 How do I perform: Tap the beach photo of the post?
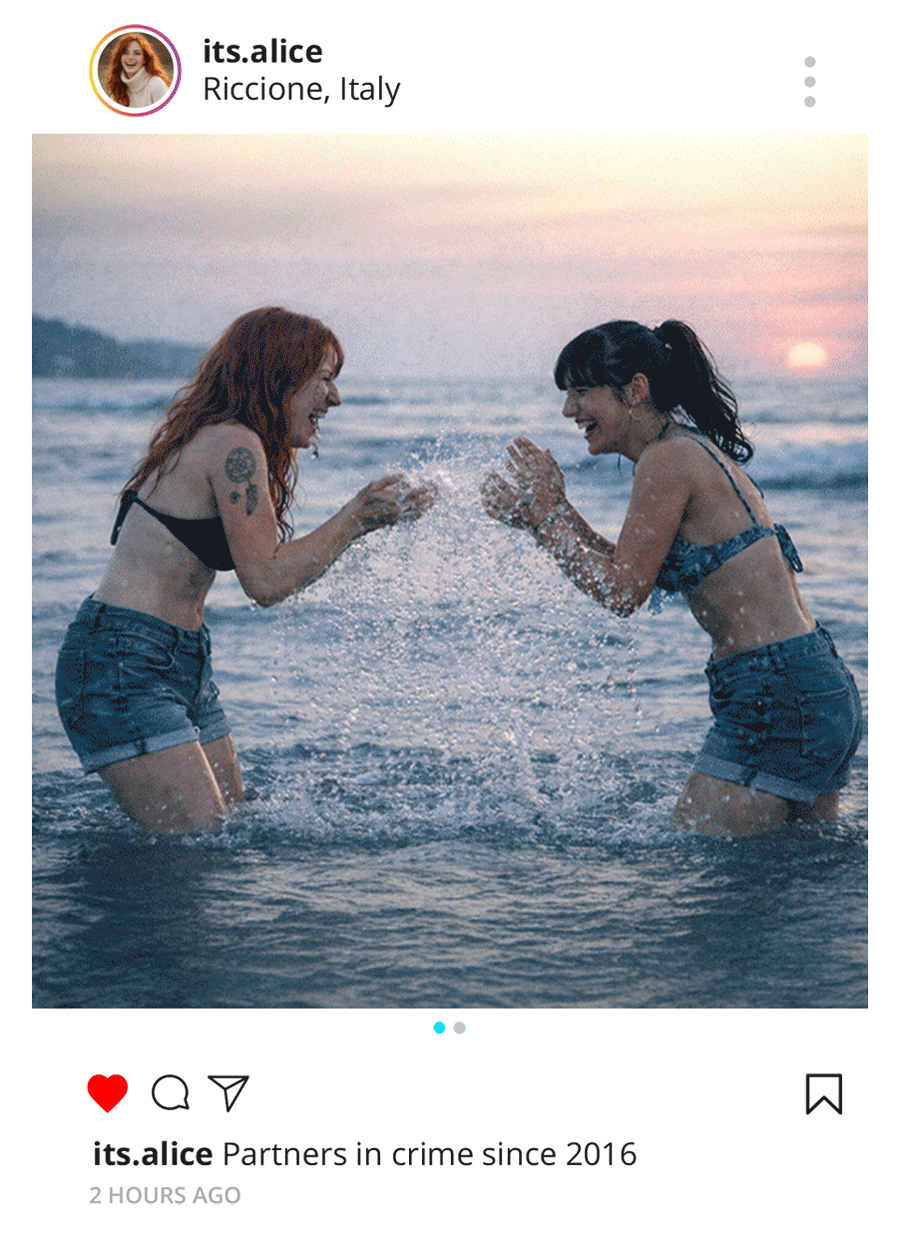tap(450, 570)
